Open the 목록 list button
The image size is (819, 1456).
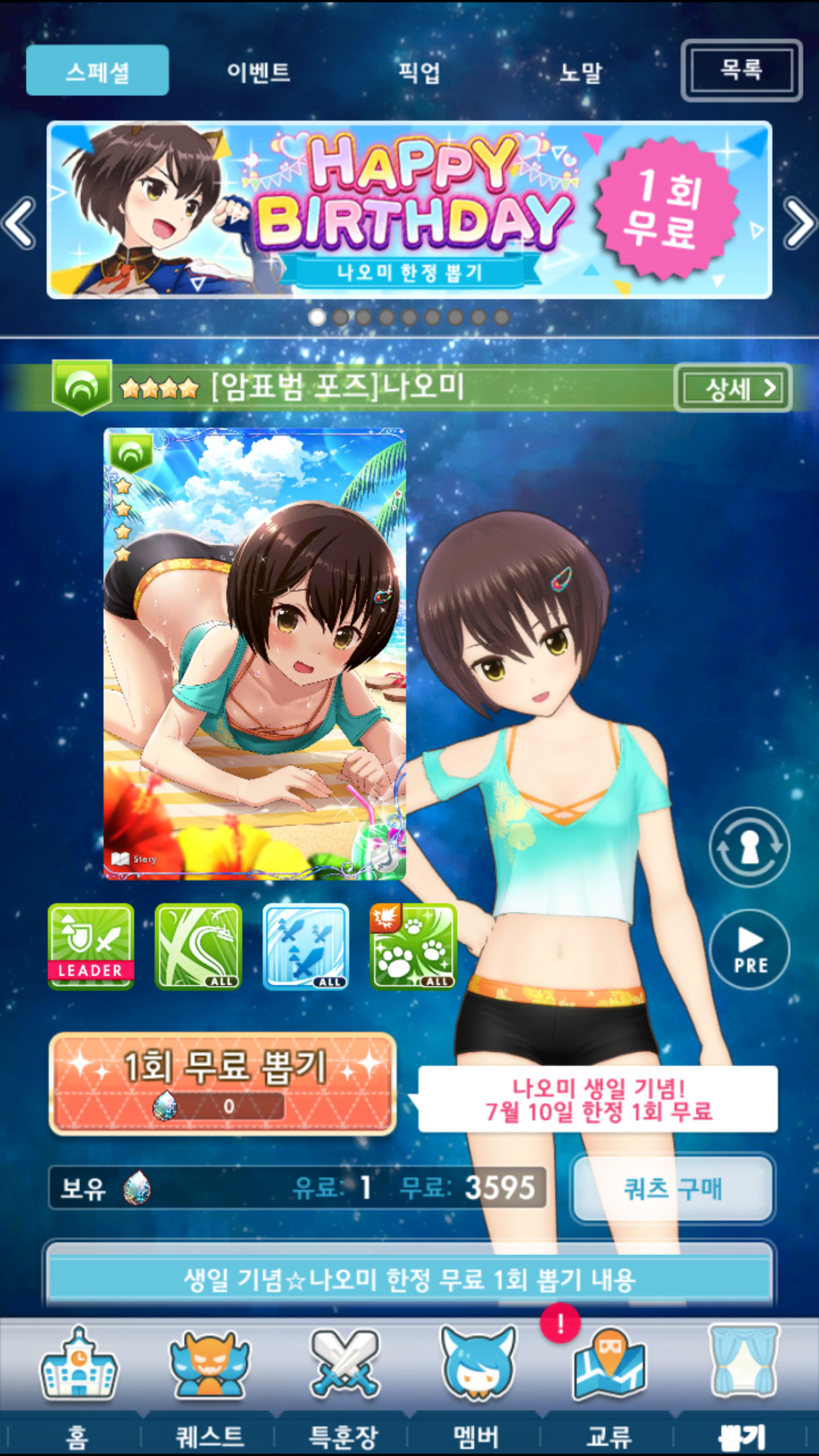coord(741,71)
